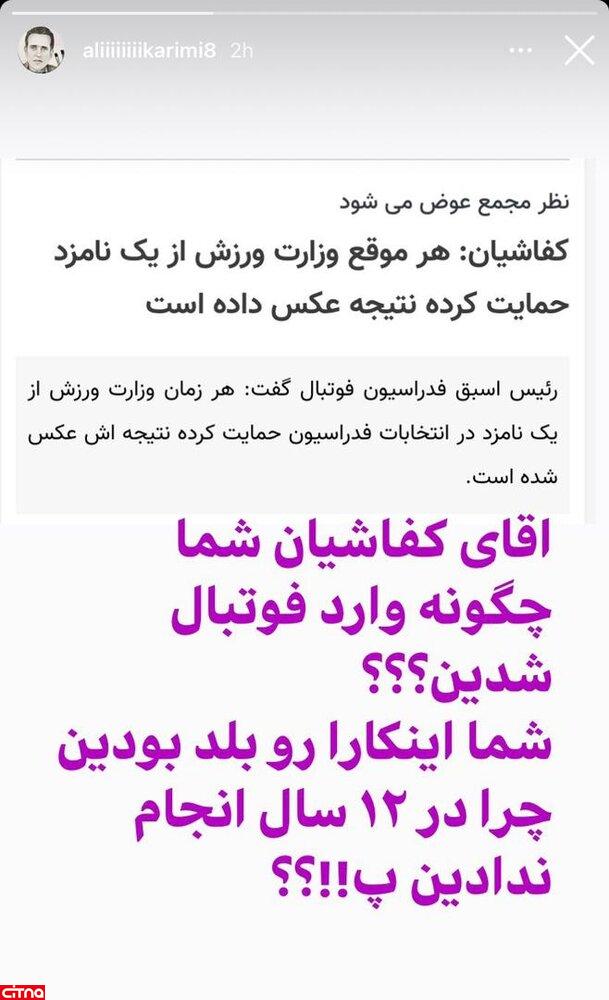The height and width of the screenshot is (1000, 609).
Task: Close the story viewer
Action: pyautogui.click(x=579, y=50)
